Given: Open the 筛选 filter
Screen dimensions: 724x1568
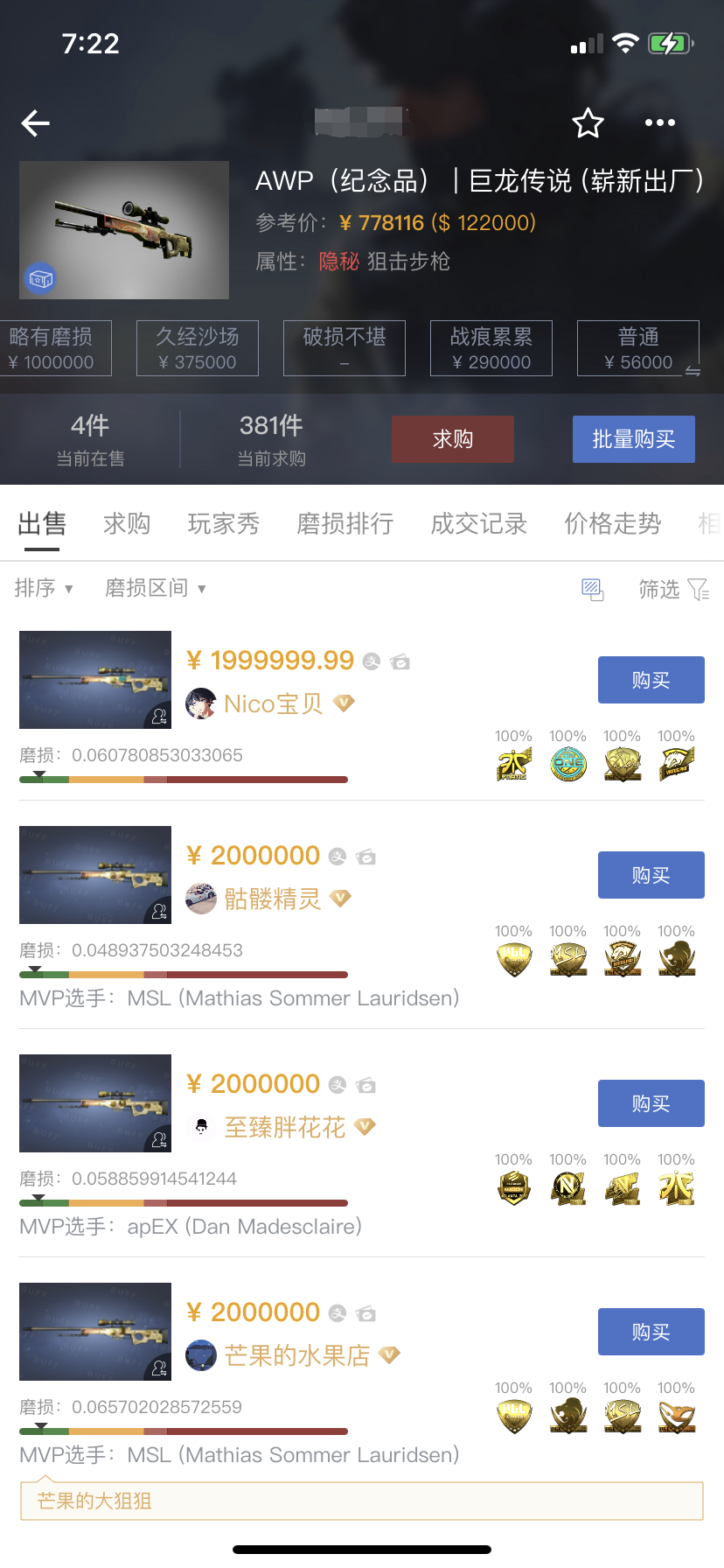Looking at the screenshot, I should pos(674,590).
